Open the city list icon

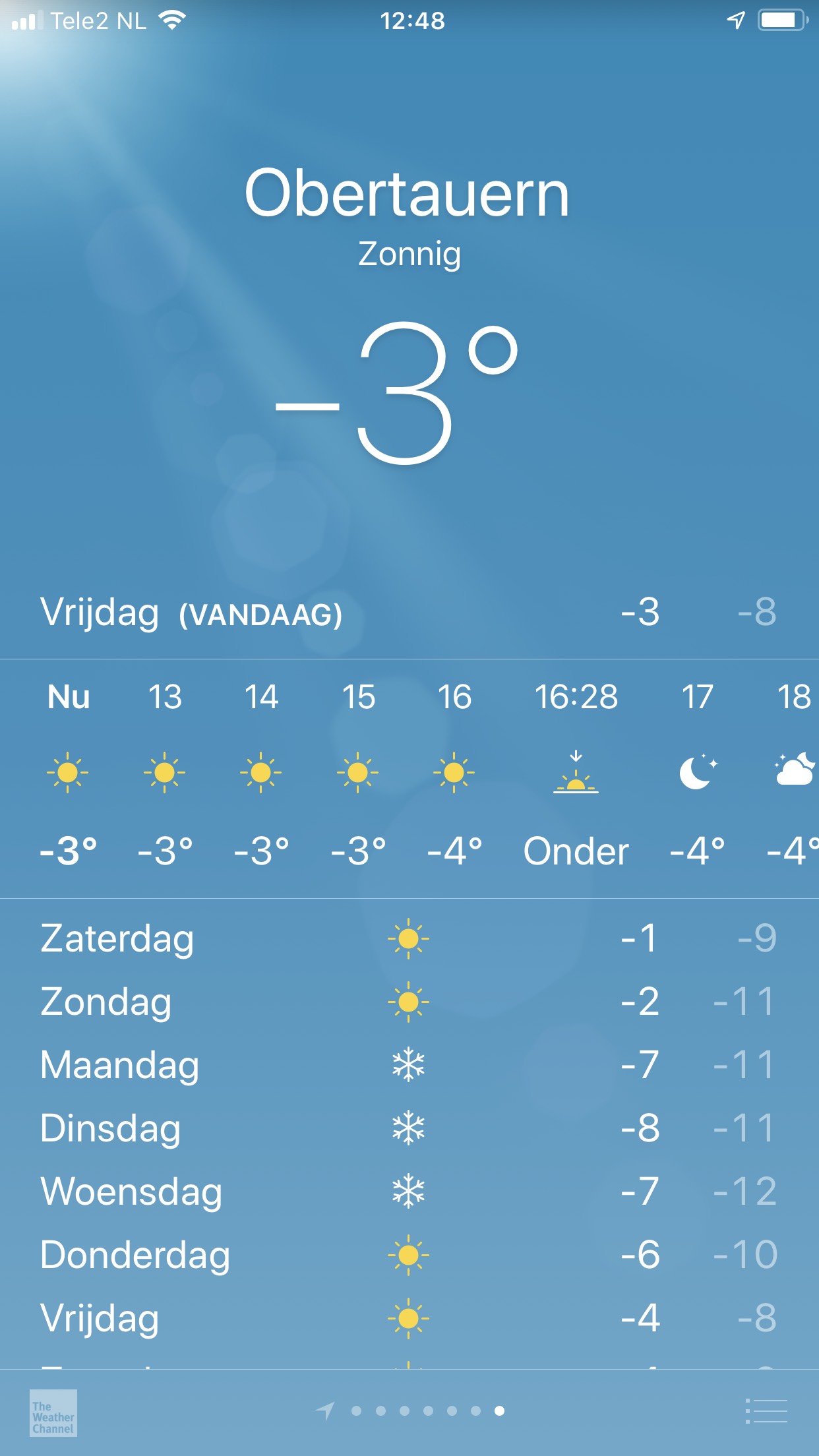[x=766, y=1411]
